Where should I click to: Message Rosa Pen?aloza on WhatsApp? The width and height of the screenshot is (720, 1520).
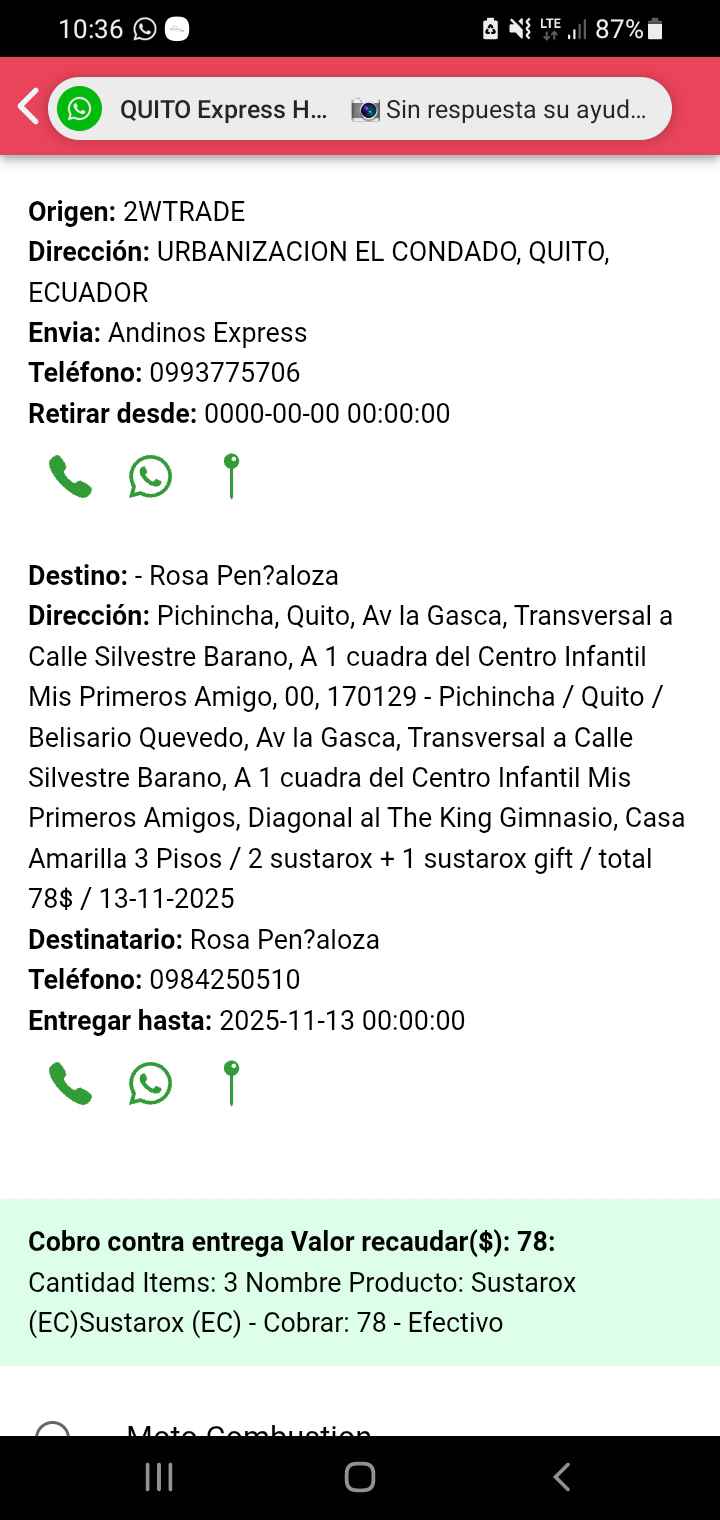click(150, 1083)
